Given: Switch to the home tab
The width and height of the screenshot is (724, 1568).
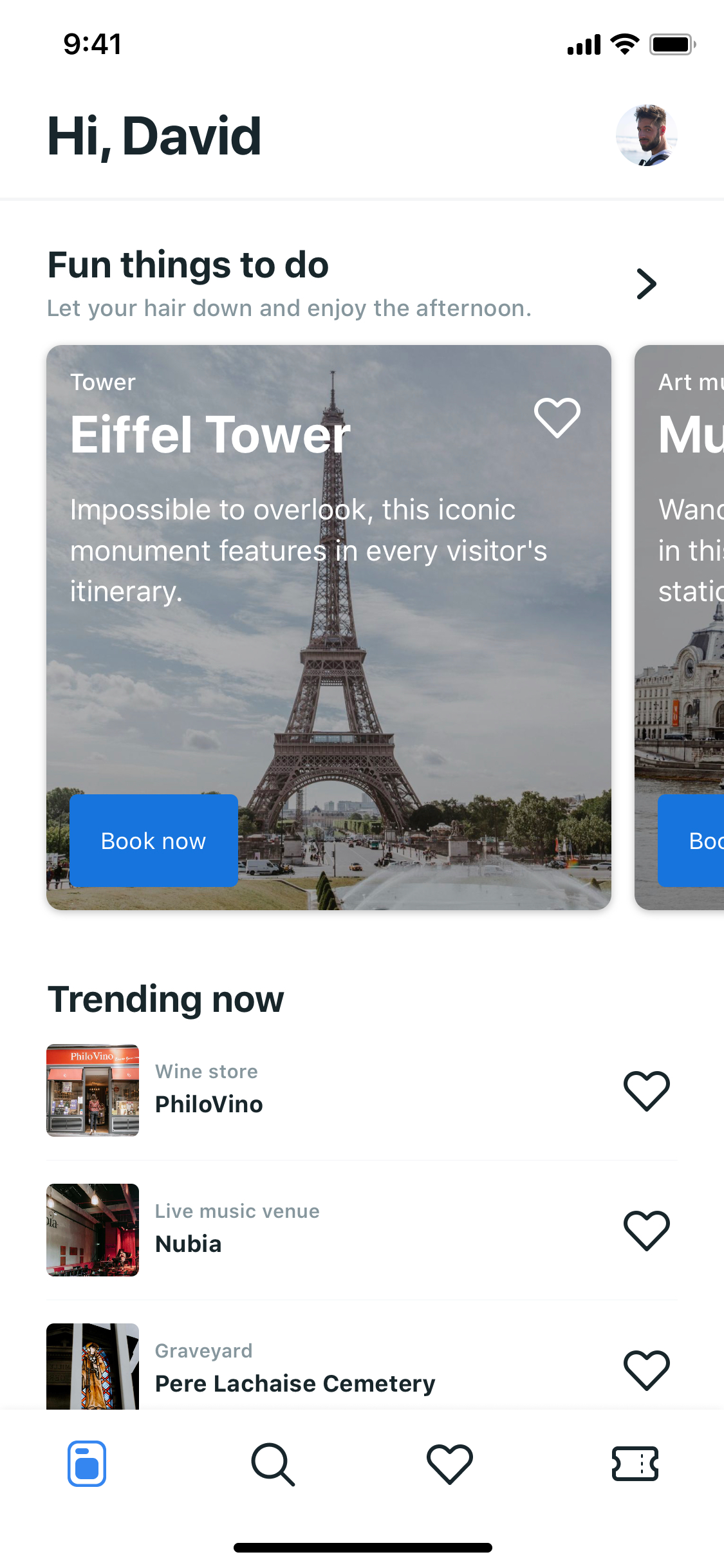Looking at the screenshot, I should pos(87,1464).
